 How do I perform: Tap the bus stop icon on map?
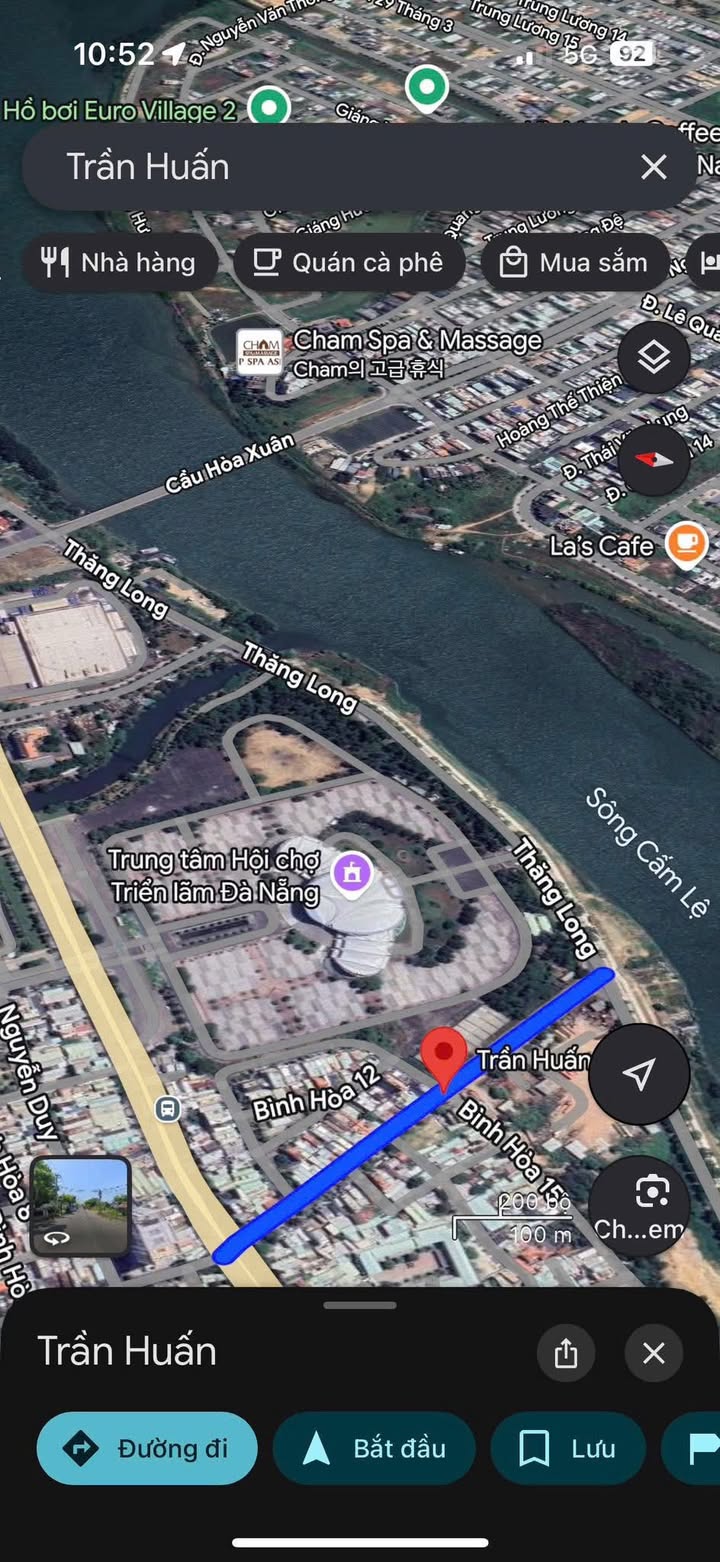pos(168,1108)
